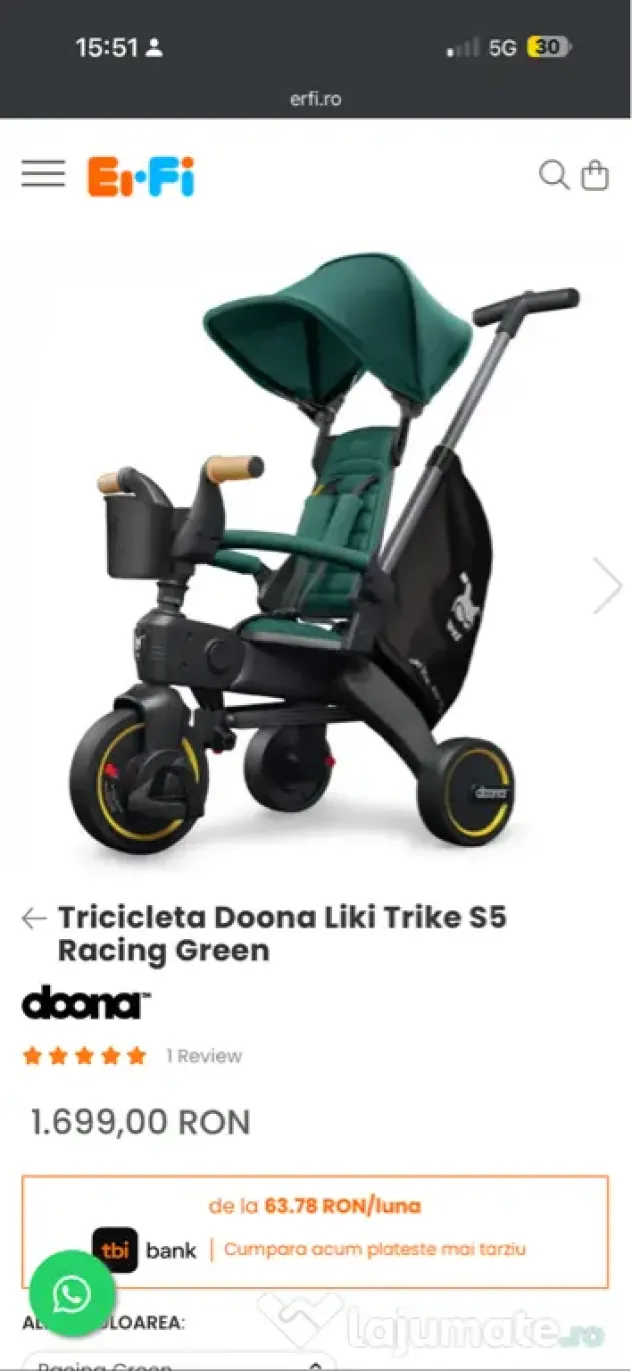Expand the Racing Green color dropdown
The height and width of the screenshot is (1371, 632).
point(180,1362)
